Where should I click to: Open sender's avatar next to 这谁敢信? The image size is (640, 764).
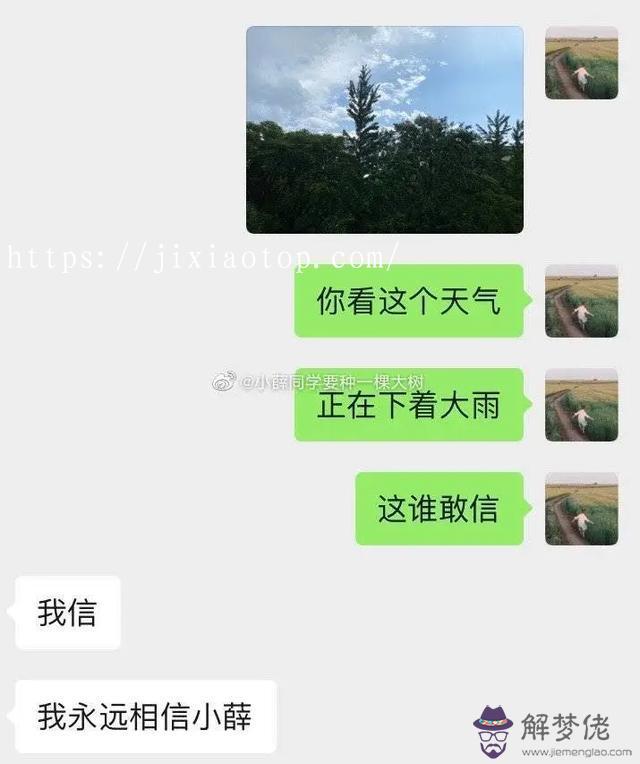[x=581, y=509]
